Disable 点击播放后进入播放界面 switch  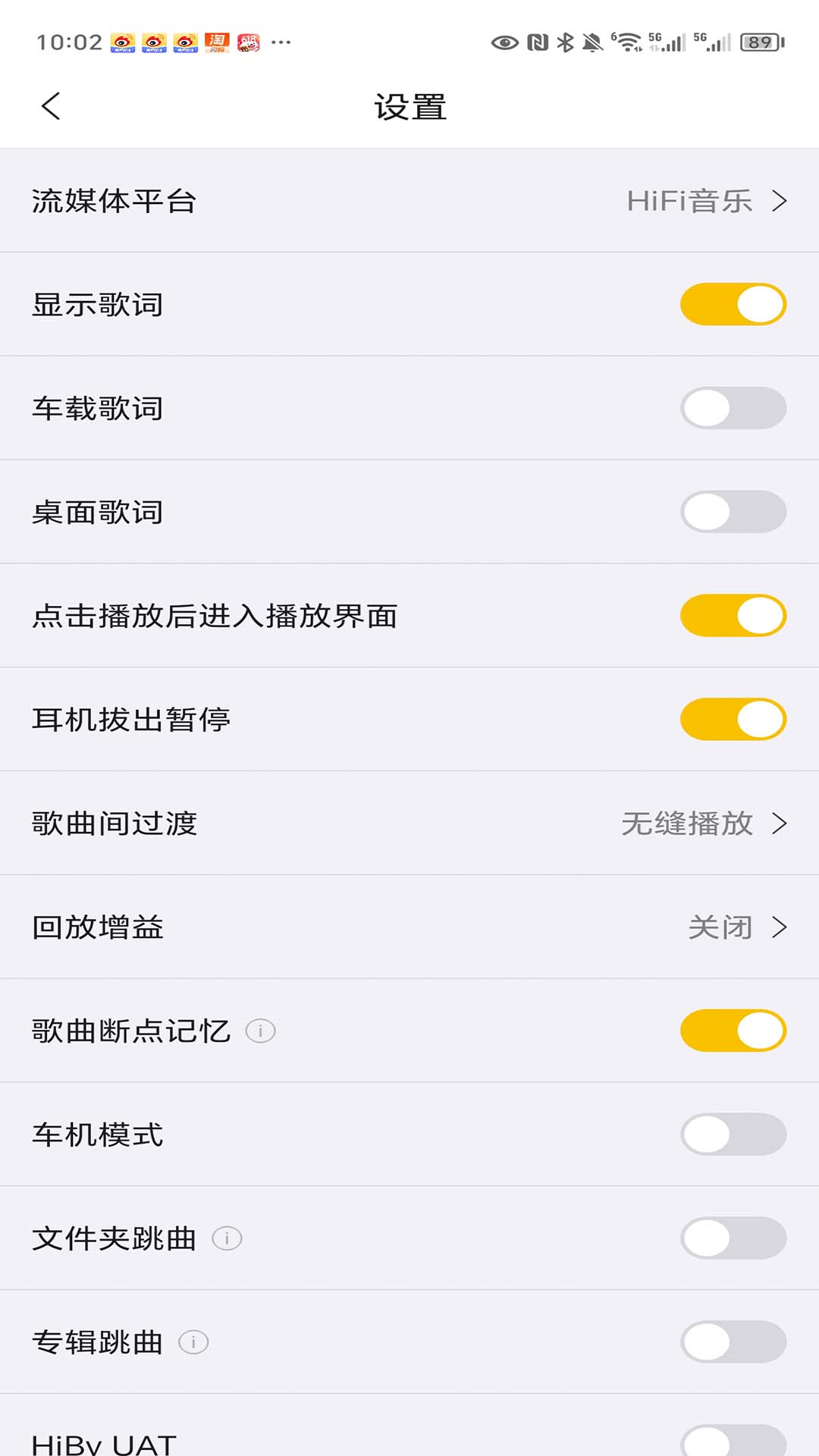[x=733, y=615]
